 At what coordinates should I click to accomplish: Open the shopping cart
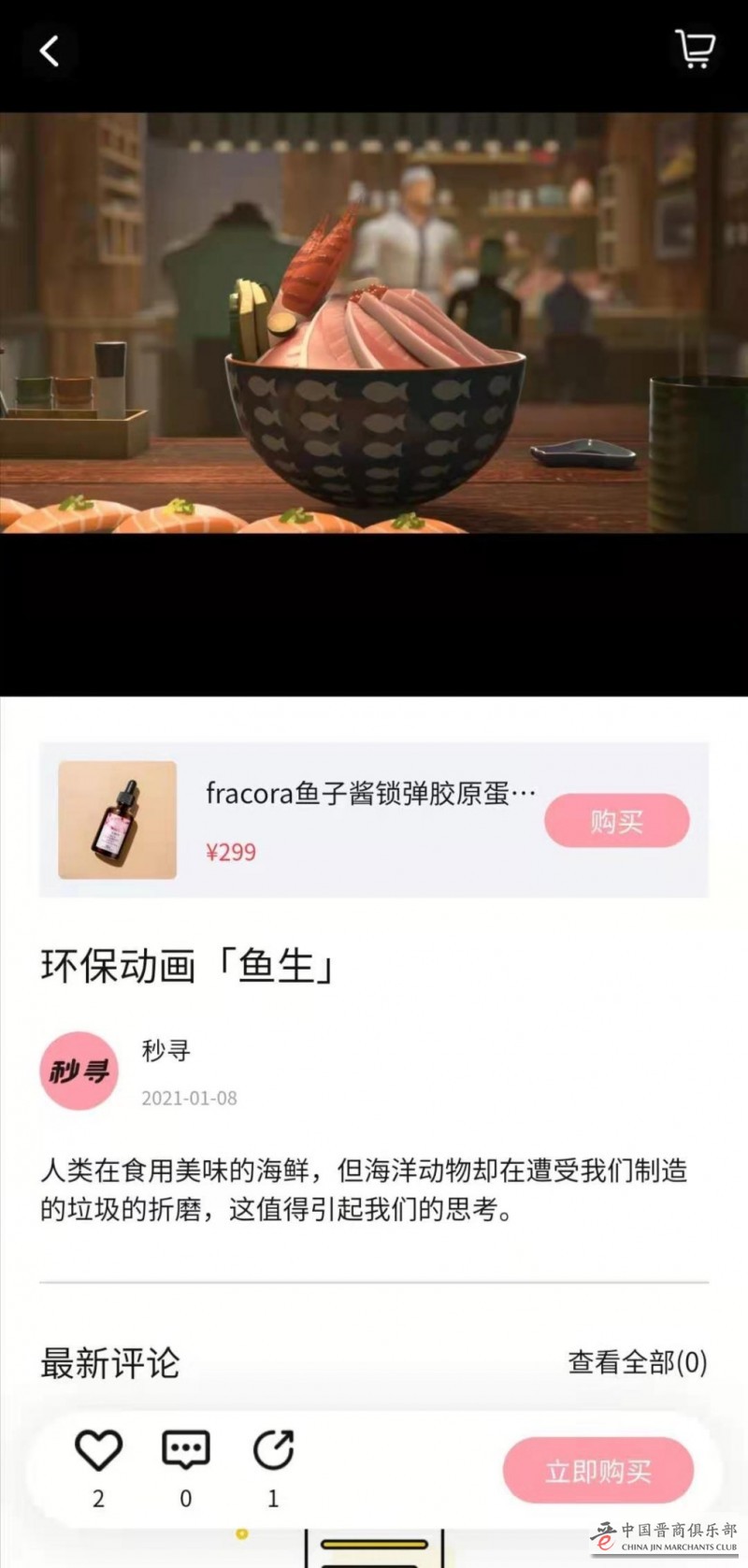tap(695, 49)
